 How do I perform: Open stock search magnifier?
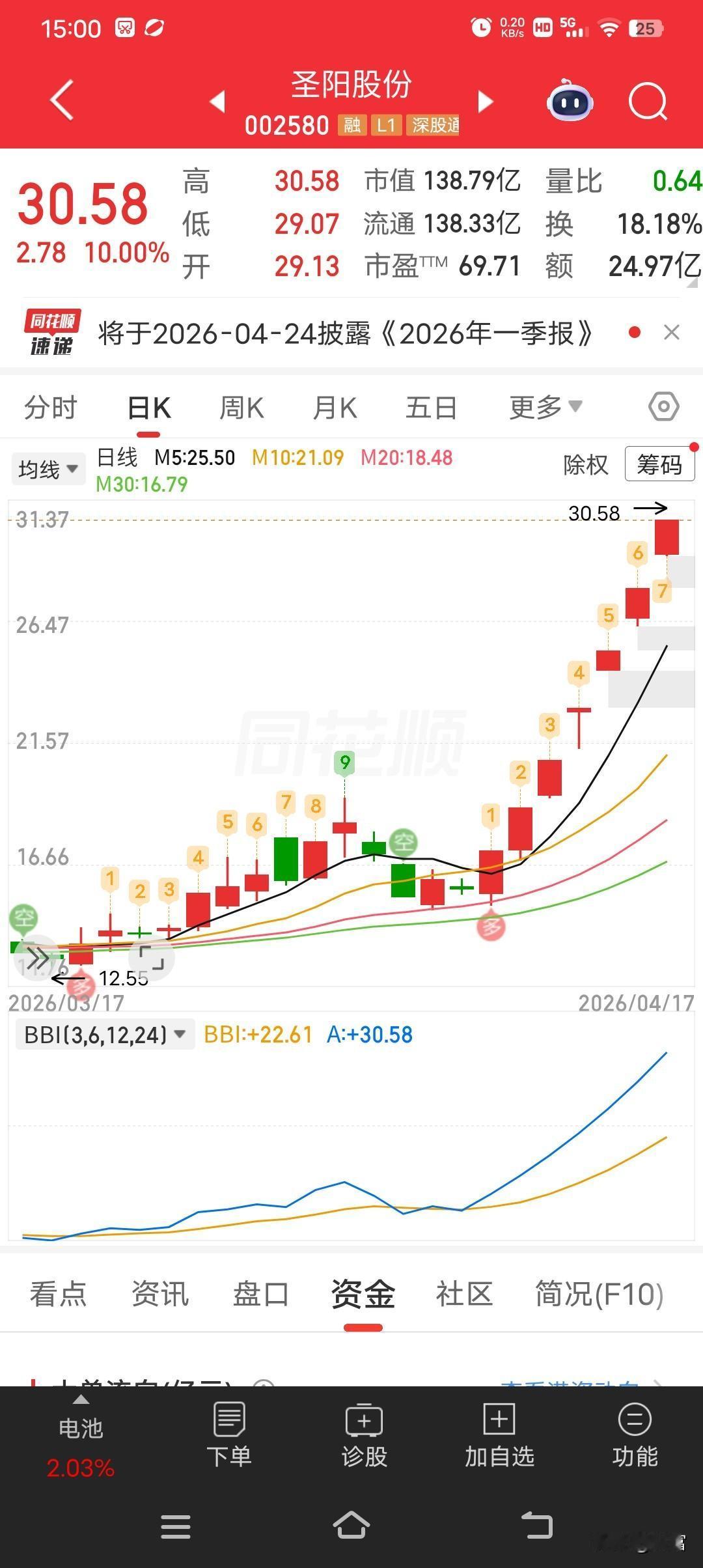(x=648, y=102)
